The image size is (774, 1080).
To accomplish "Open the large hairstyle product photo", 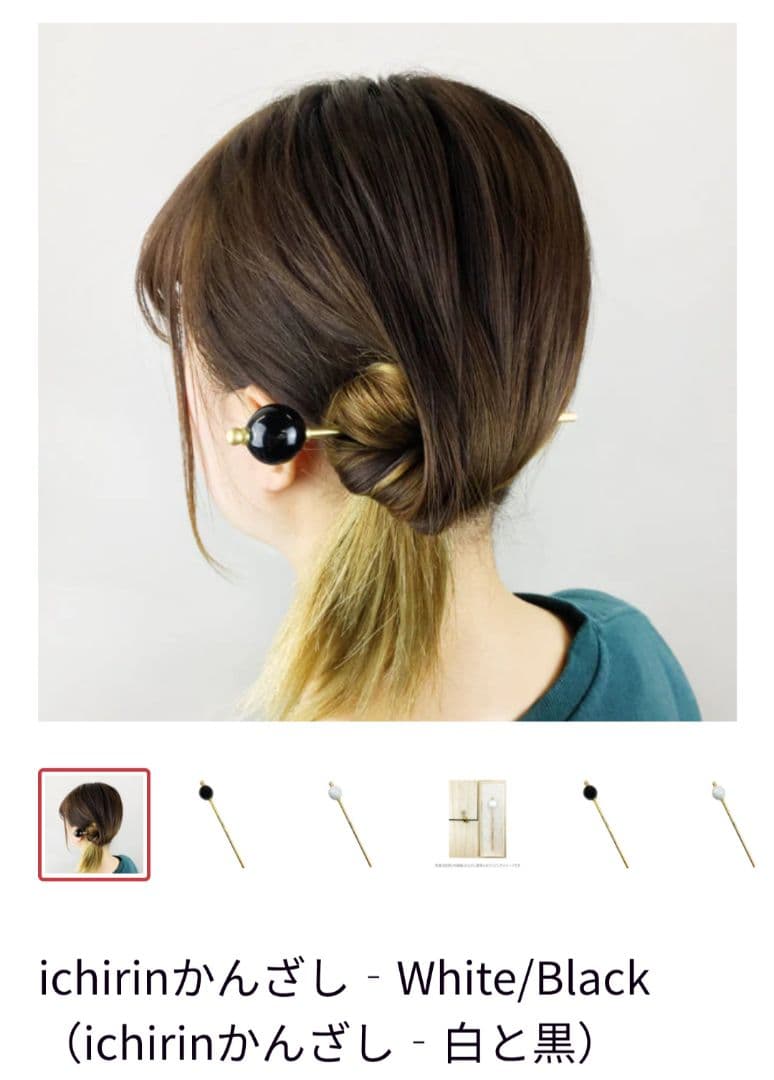I will 387,372.
